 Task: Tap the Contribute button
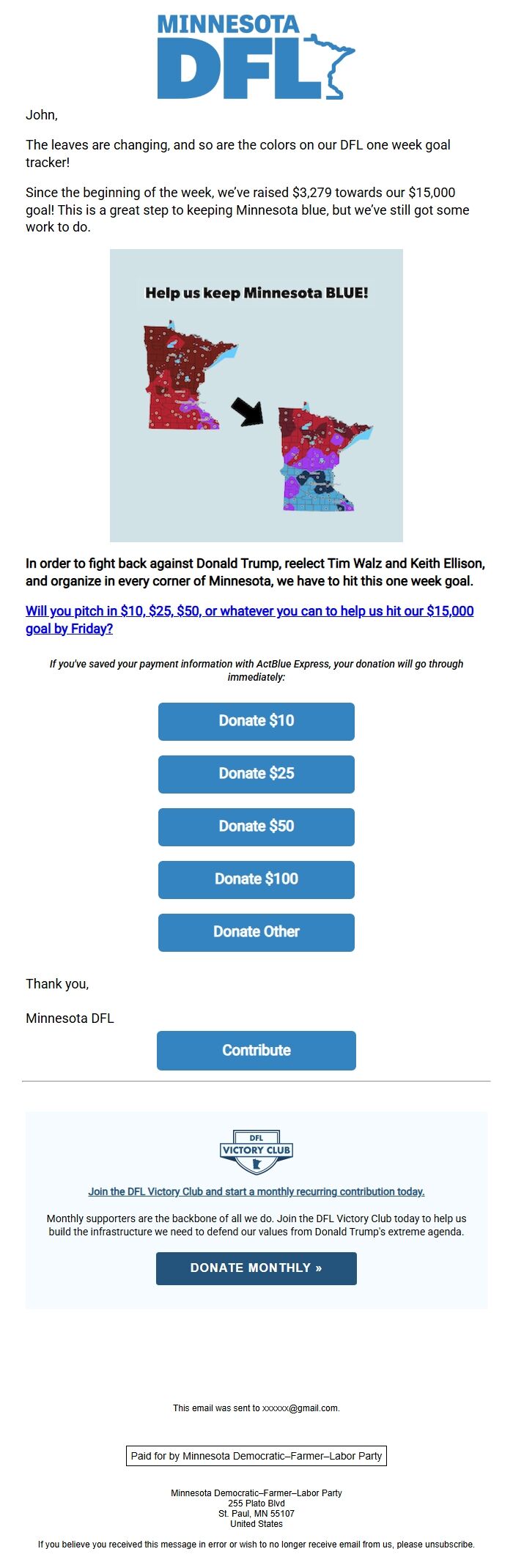coord(256,1050)
